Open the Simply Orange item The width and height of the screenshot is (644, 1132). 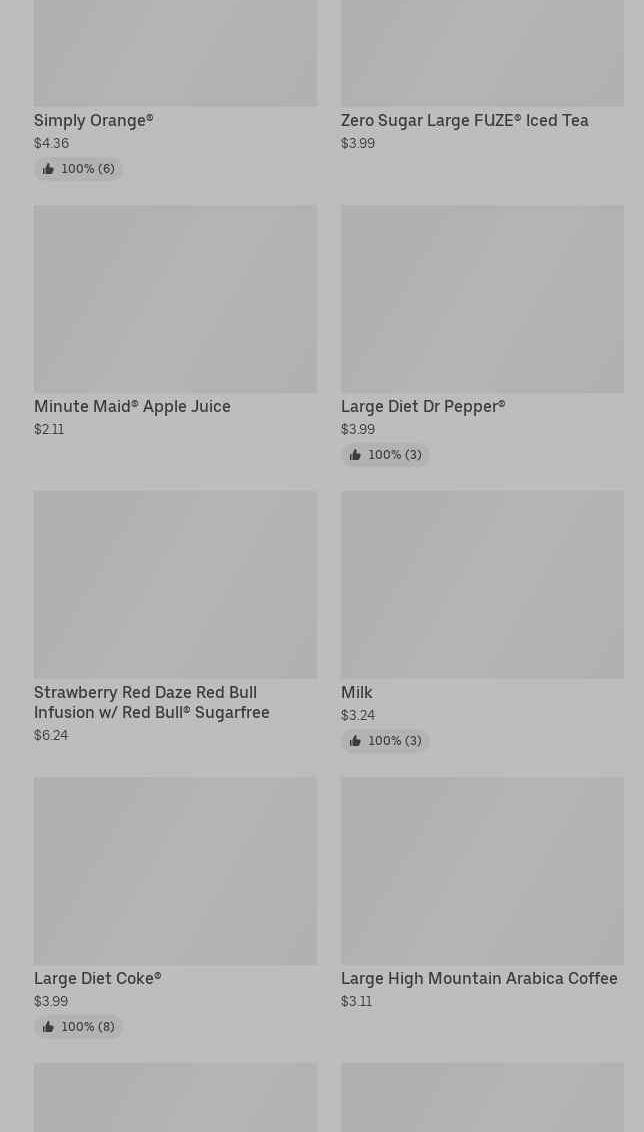pyautogui.click(x=94, y=121)
